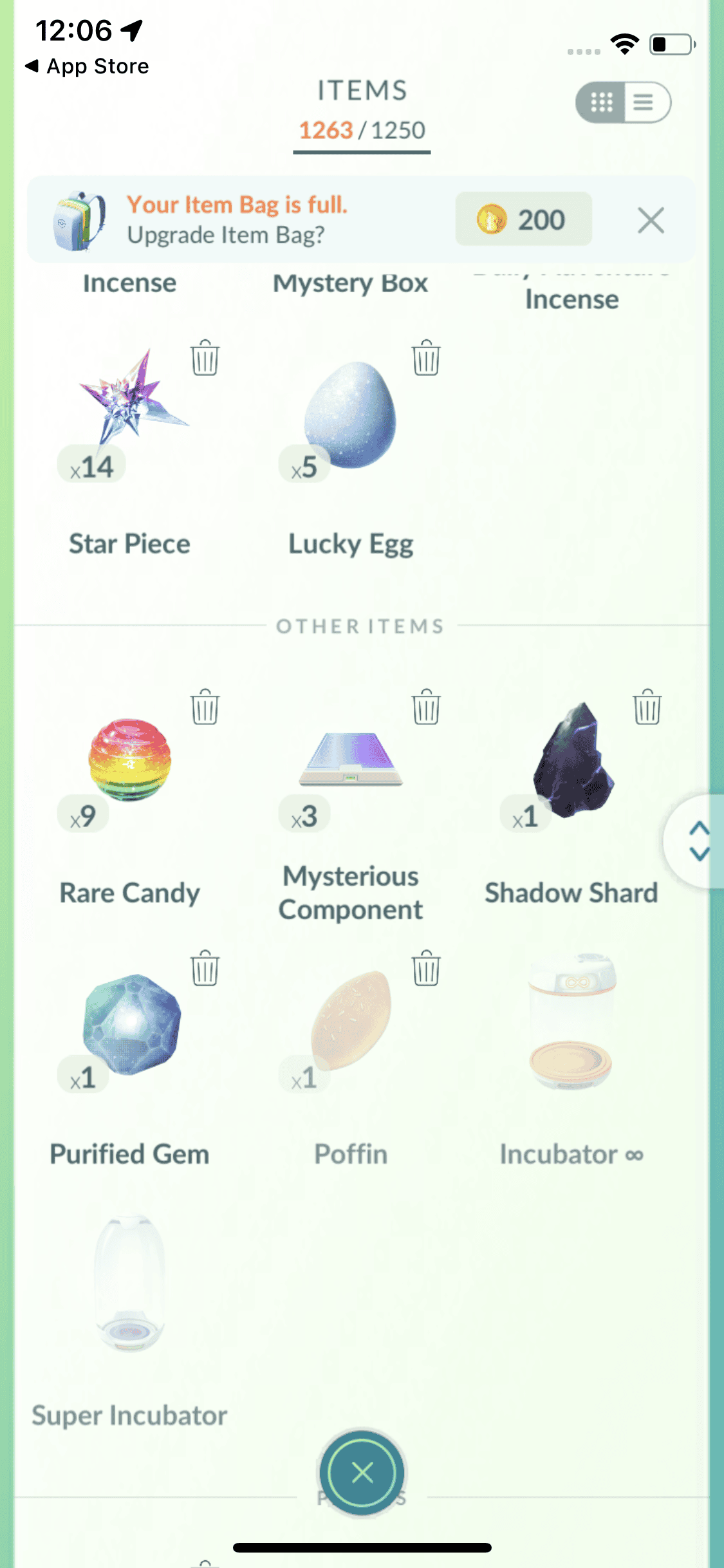Screen dimensions: 724x1568
Task: Open the Purified Gem item
Action: [x=131, y=1023]
